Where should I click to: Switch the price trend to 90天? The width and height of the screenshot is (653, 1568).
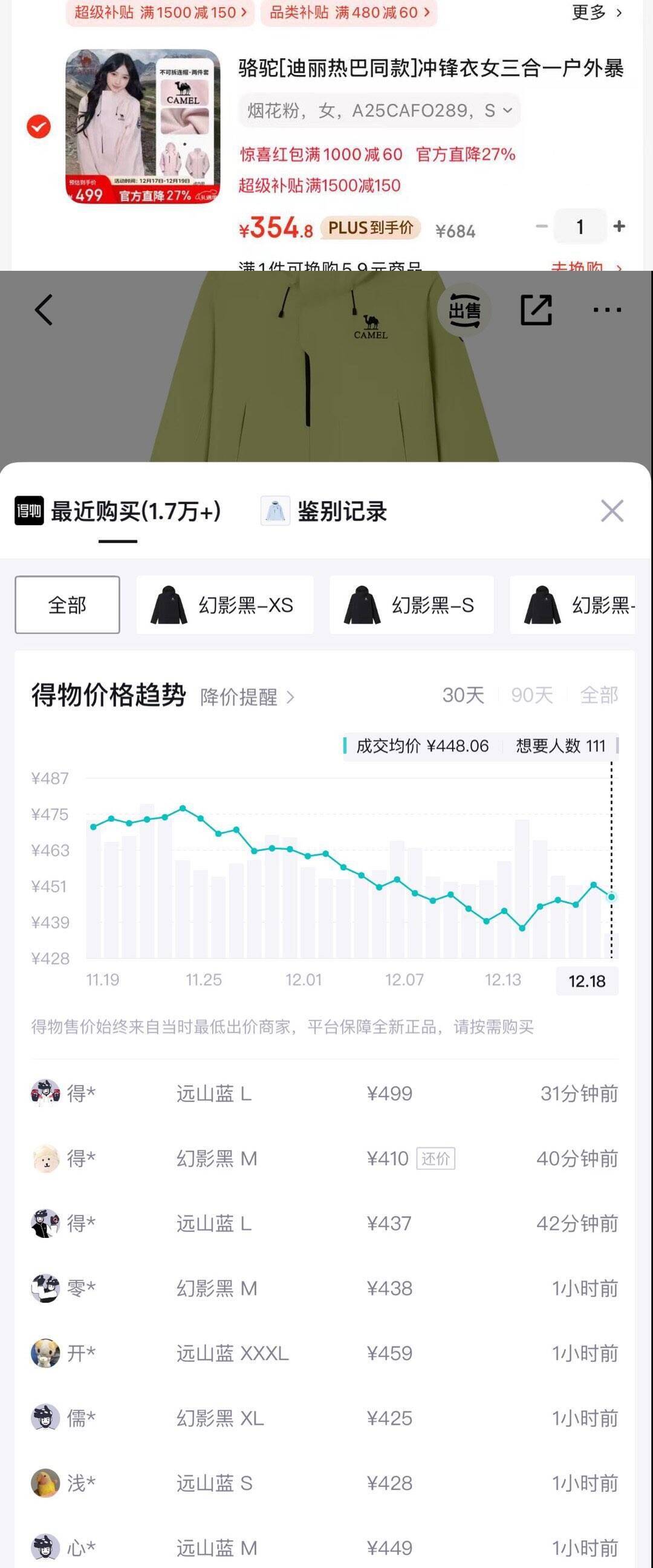click(x=531, y=695)
